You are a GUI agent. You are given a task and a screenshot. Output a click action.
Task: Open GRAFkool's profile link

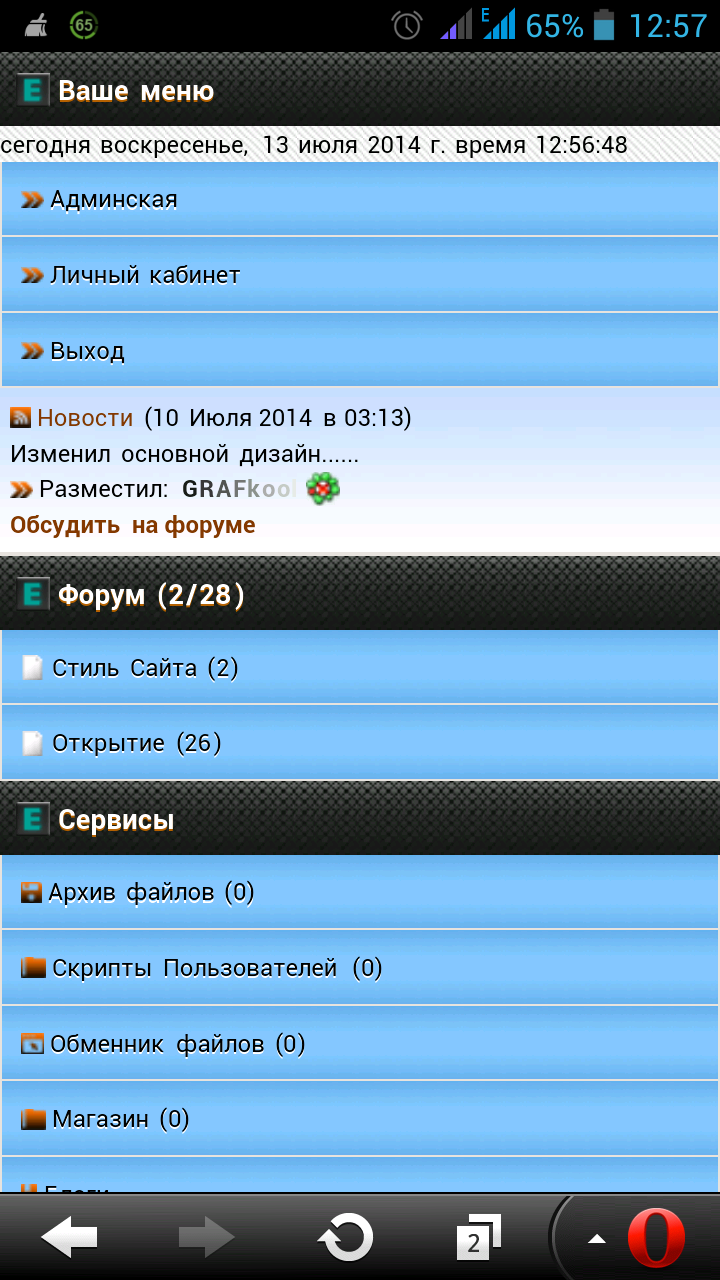click(240, 489)
